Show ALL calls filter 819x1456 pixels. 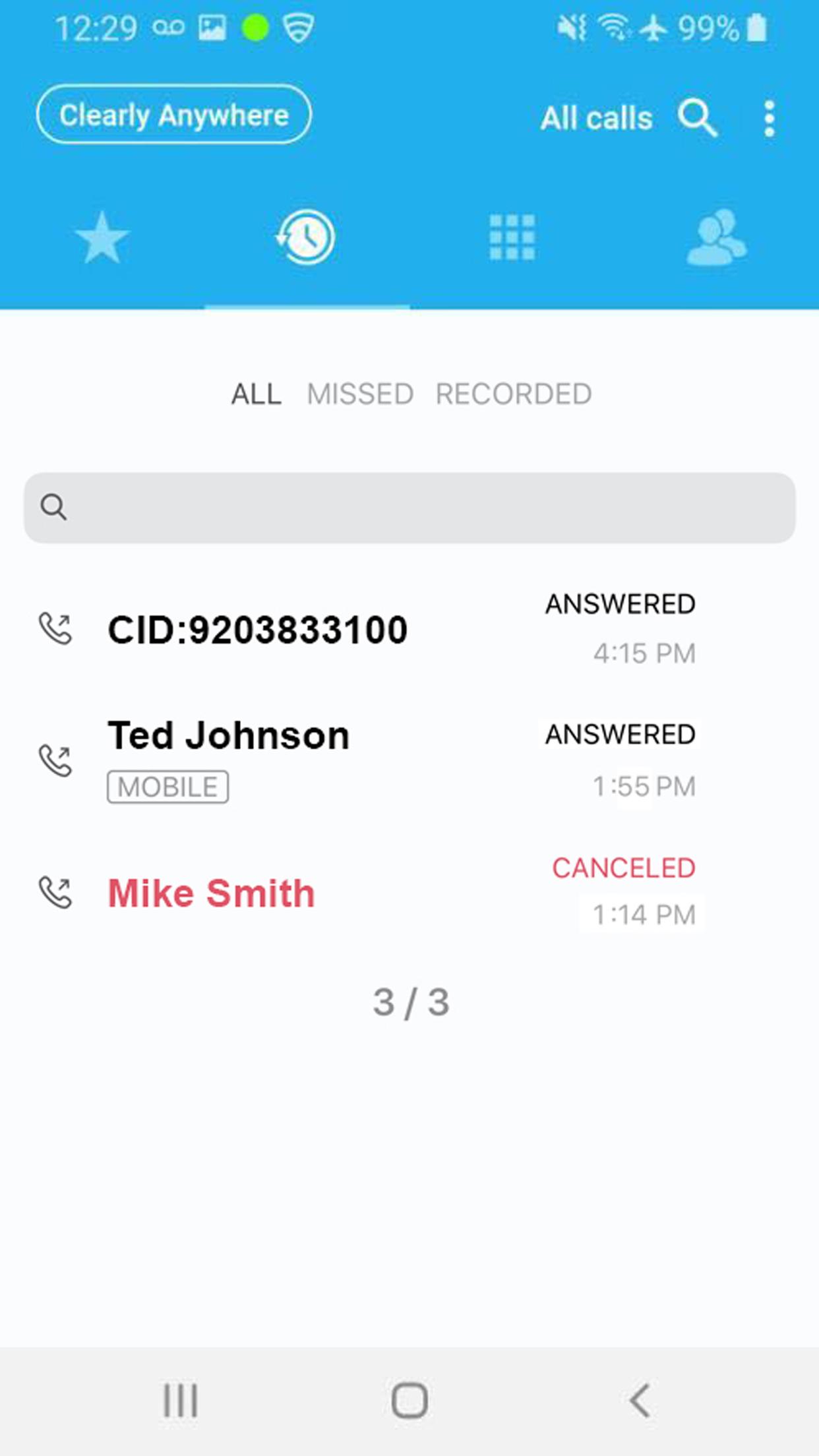click(x=257, y=394)
